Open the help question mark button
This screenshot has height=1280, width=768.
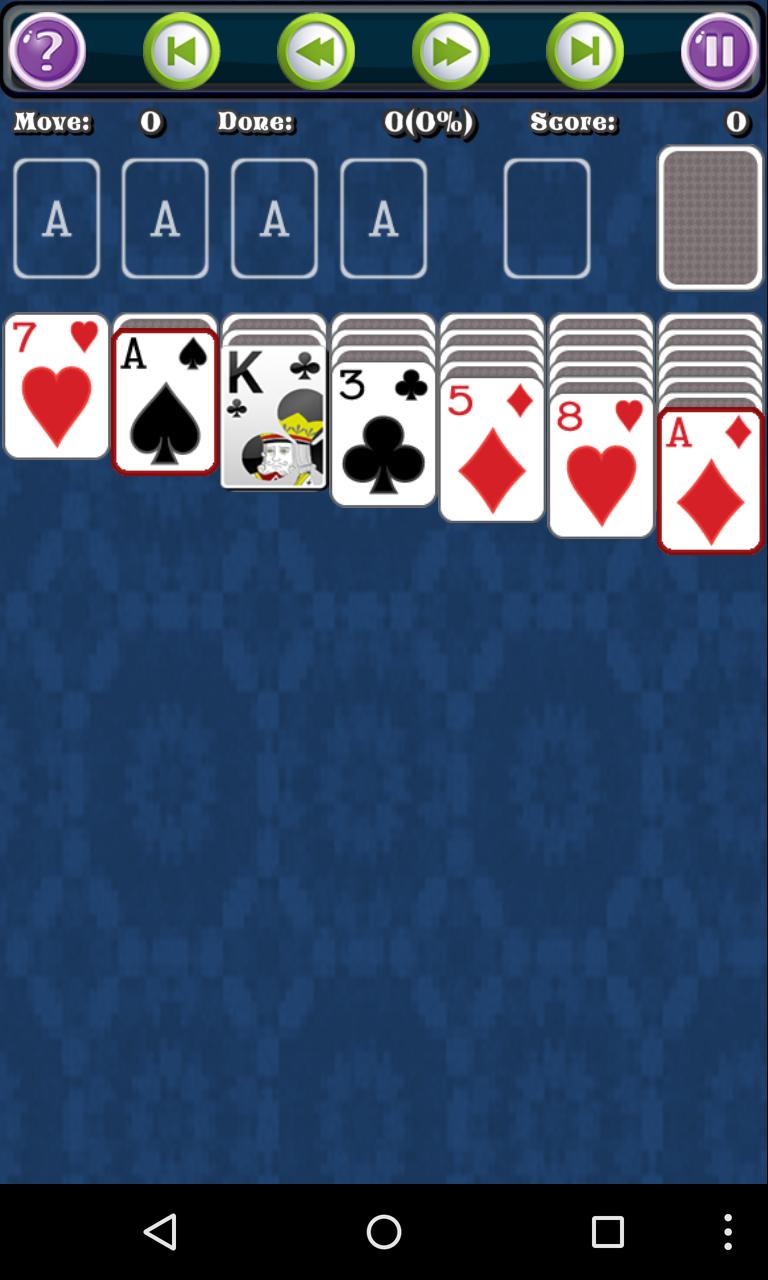(47, 50)
